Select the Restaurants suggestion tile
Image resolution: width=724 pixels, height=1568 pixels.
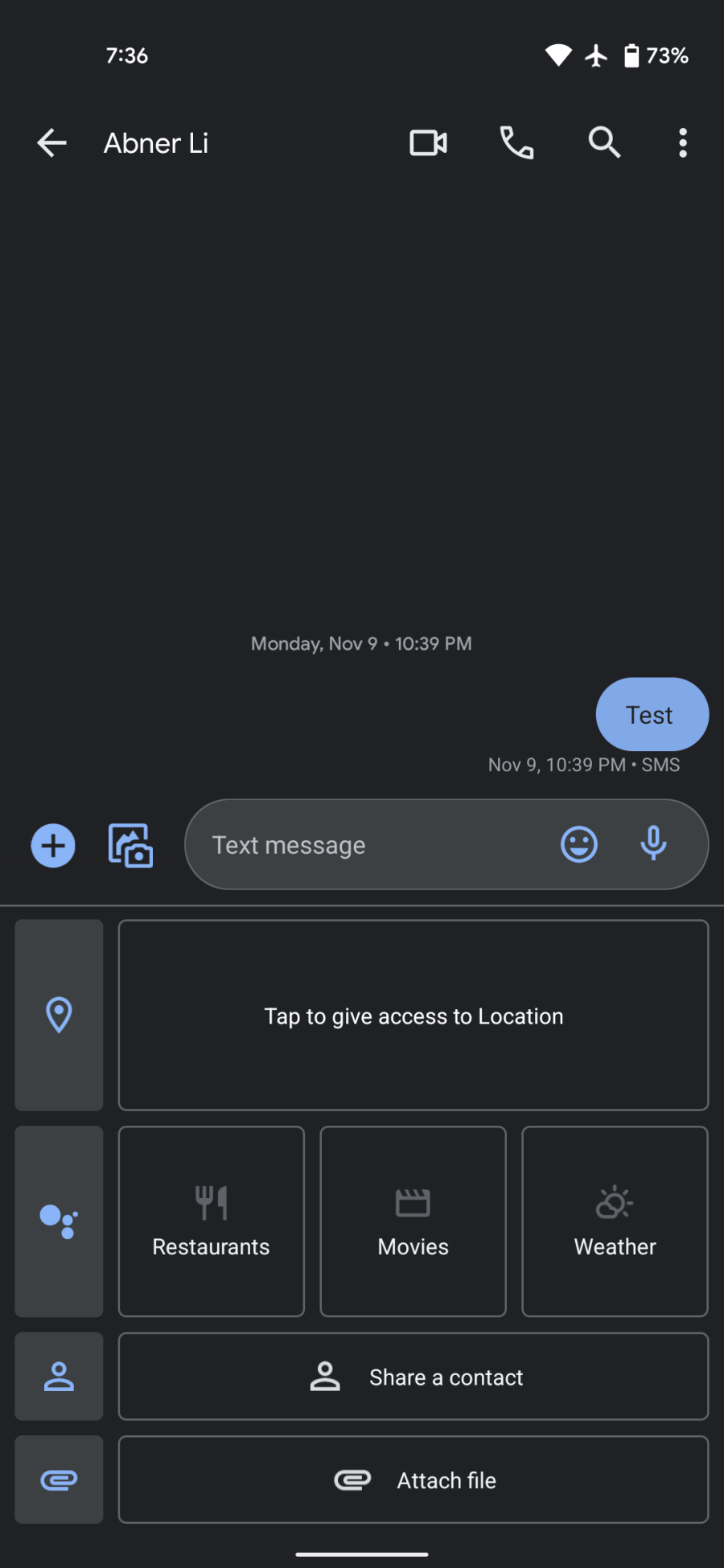[212, 1221]
